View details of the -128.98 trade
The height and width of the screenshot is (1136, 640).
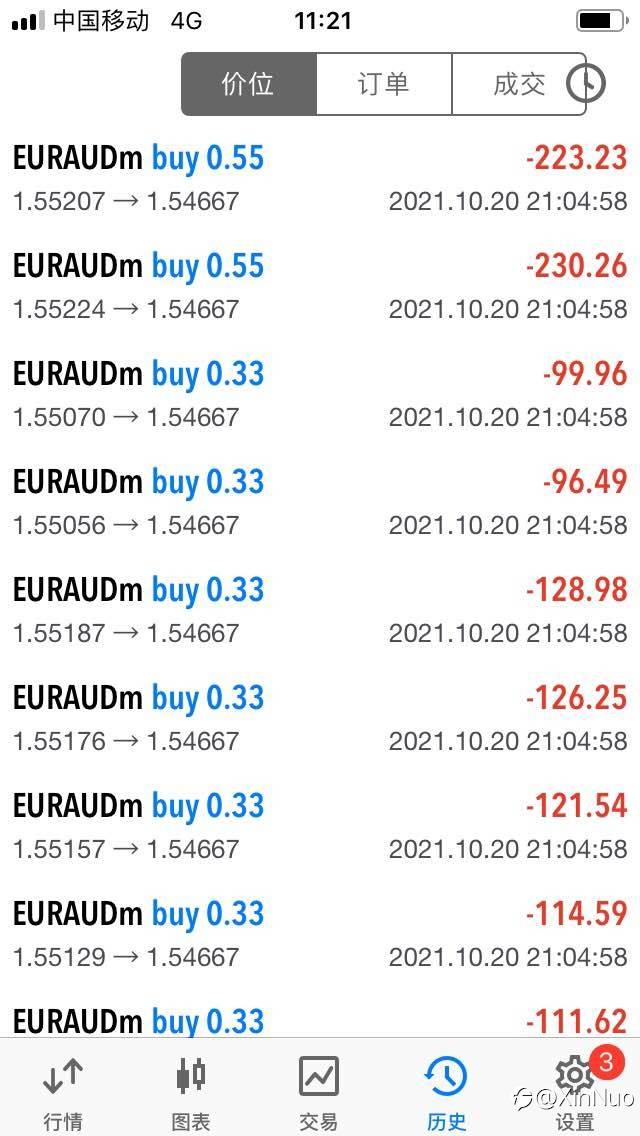pos(320,610)
